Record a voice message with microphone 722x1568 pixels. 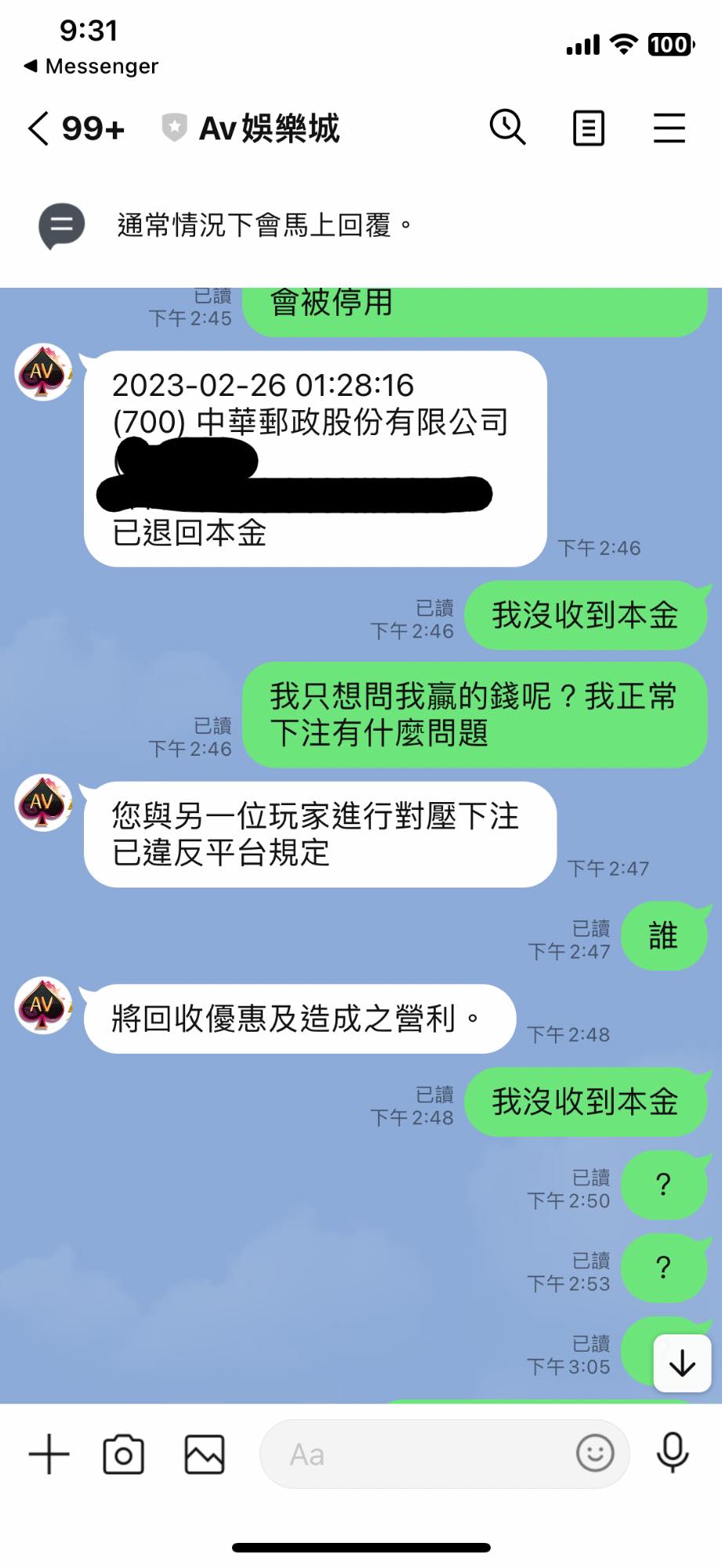(x=673, y=1453)
